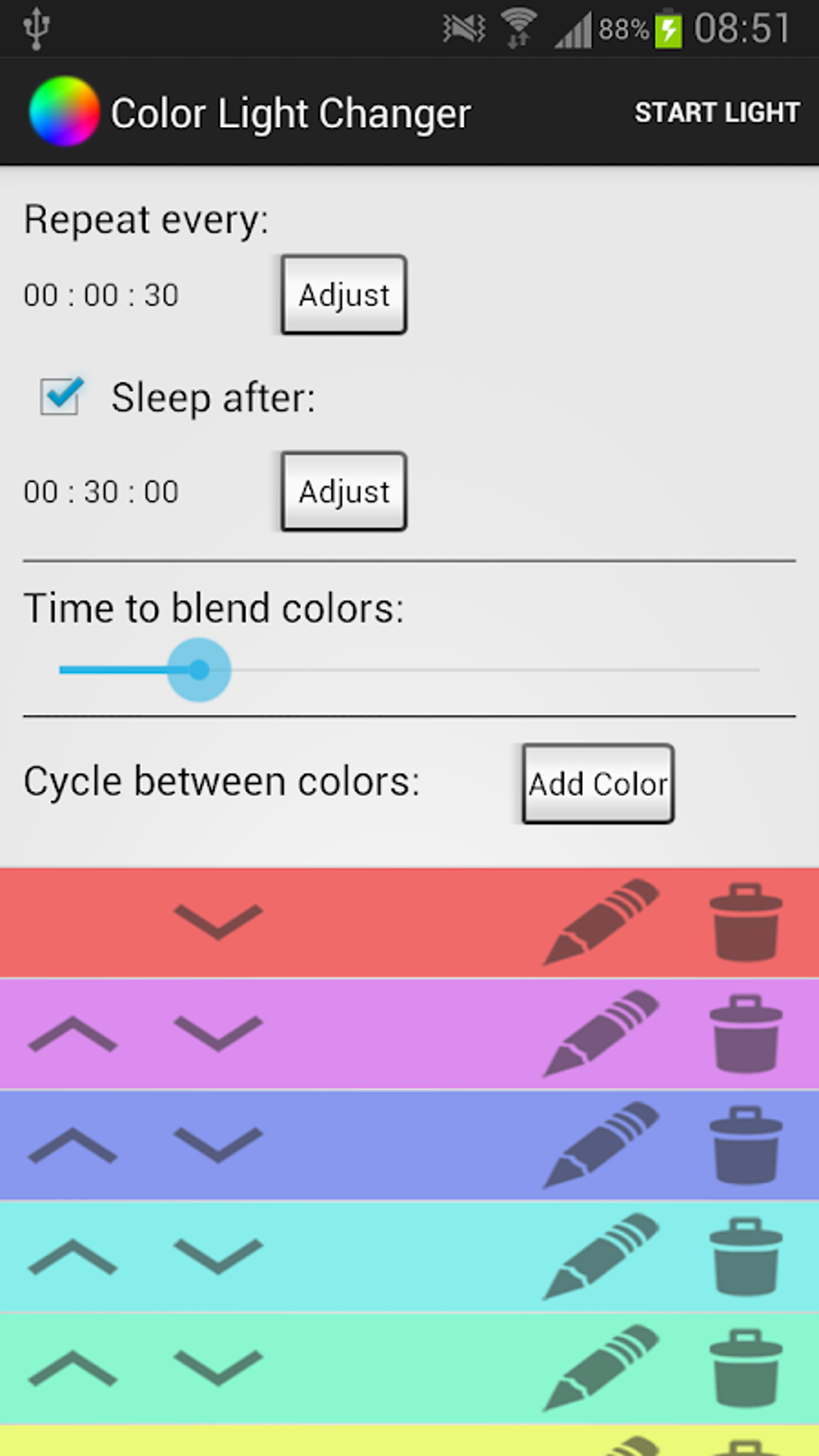Adjust the Sleep after duration
This screenshot has height=1456, width=819.
[344, 491]
